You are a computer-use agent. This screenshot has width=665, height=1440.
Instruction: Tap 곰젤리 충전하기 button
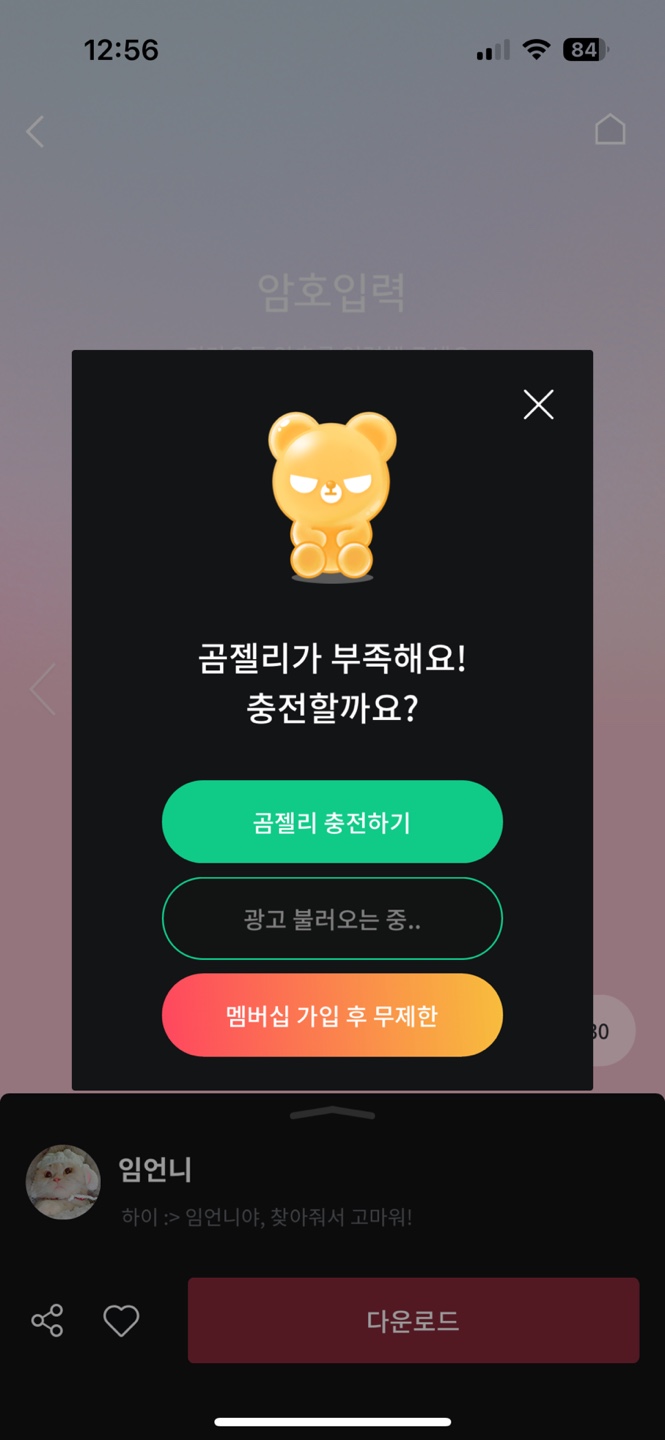(332, 822)
